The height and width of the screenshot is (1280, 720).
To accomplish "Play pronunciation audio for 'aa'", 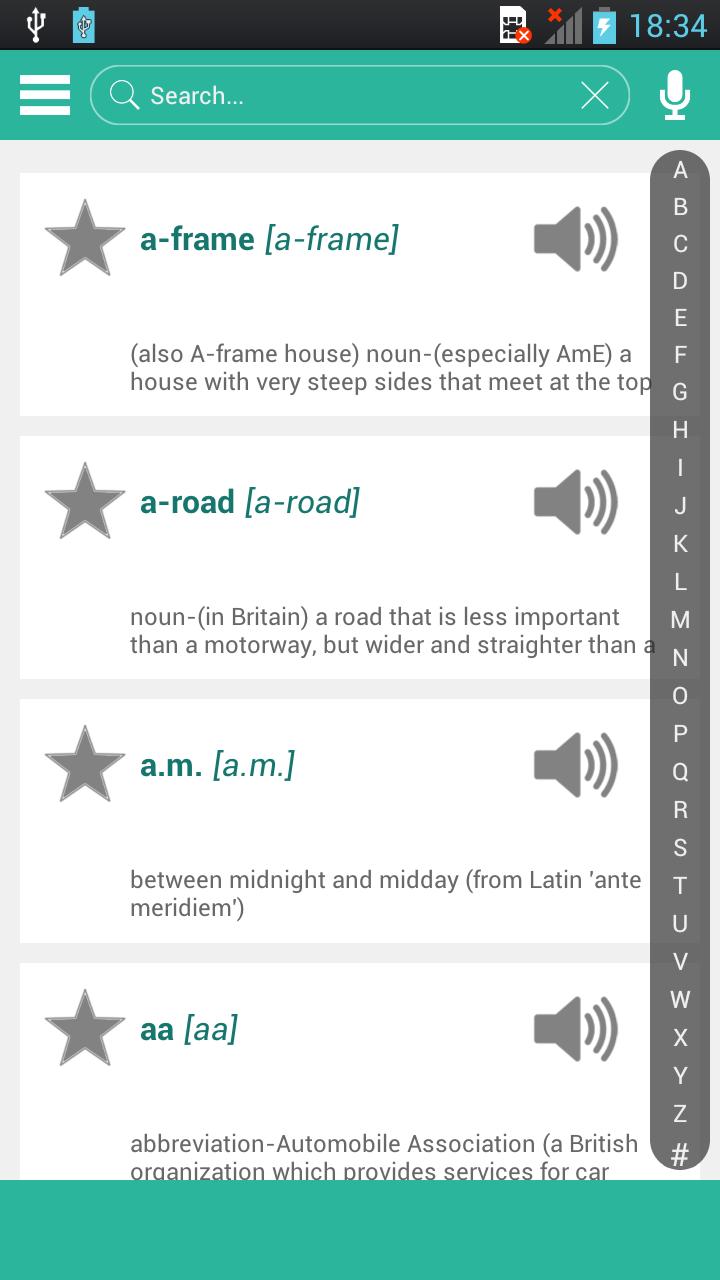I will [x=576, y=1028].
